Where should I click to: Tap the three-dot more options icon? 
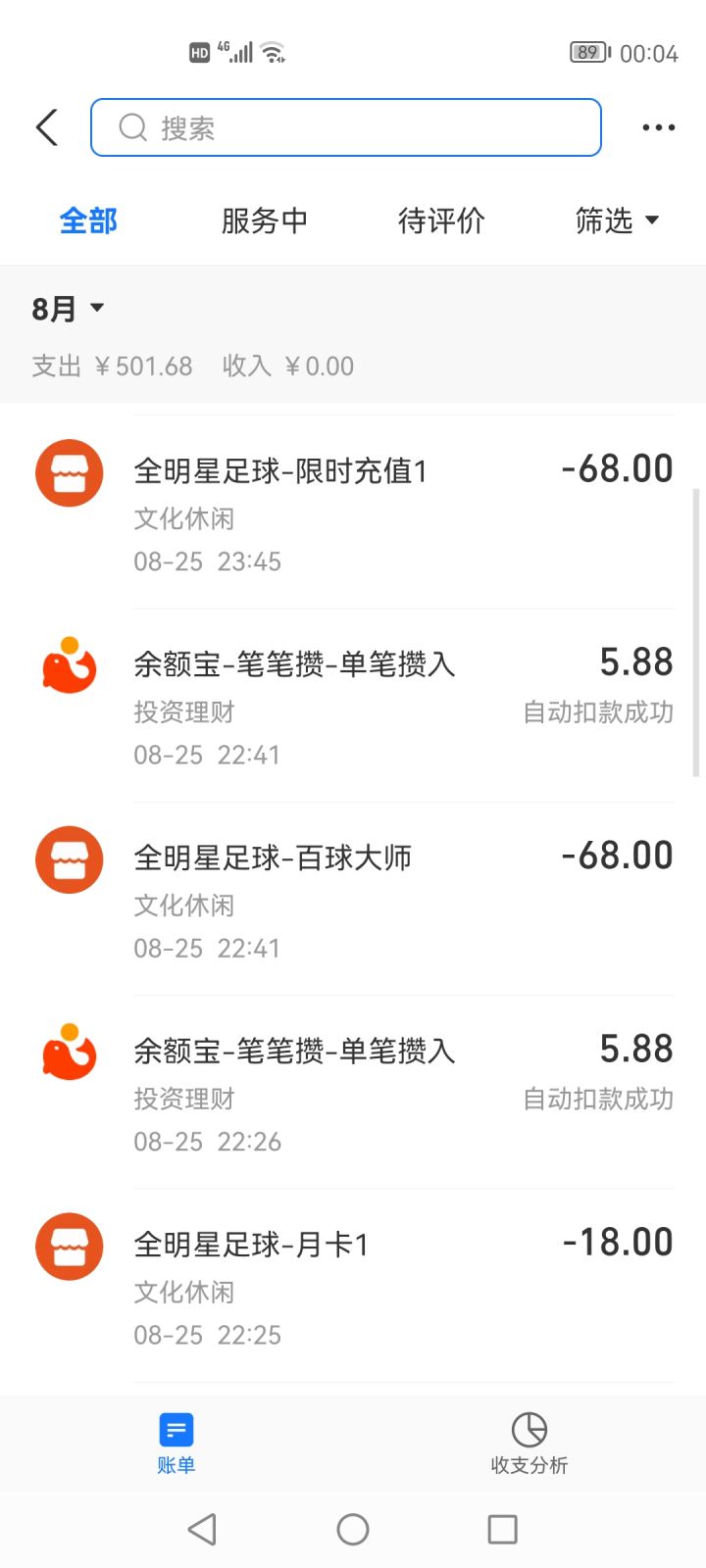(x=658, y=126)
